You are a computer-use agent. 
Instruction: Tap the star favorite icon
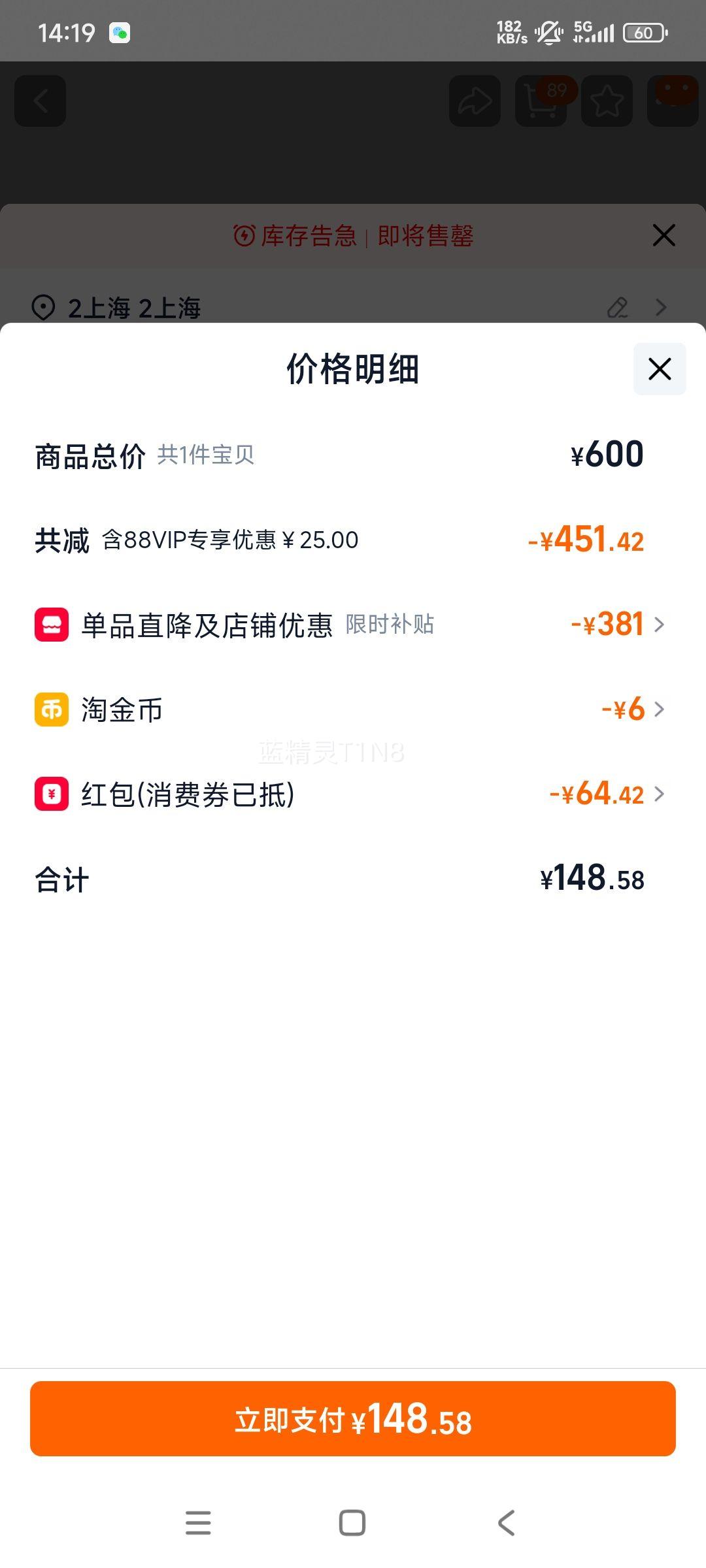pos(607,101)
